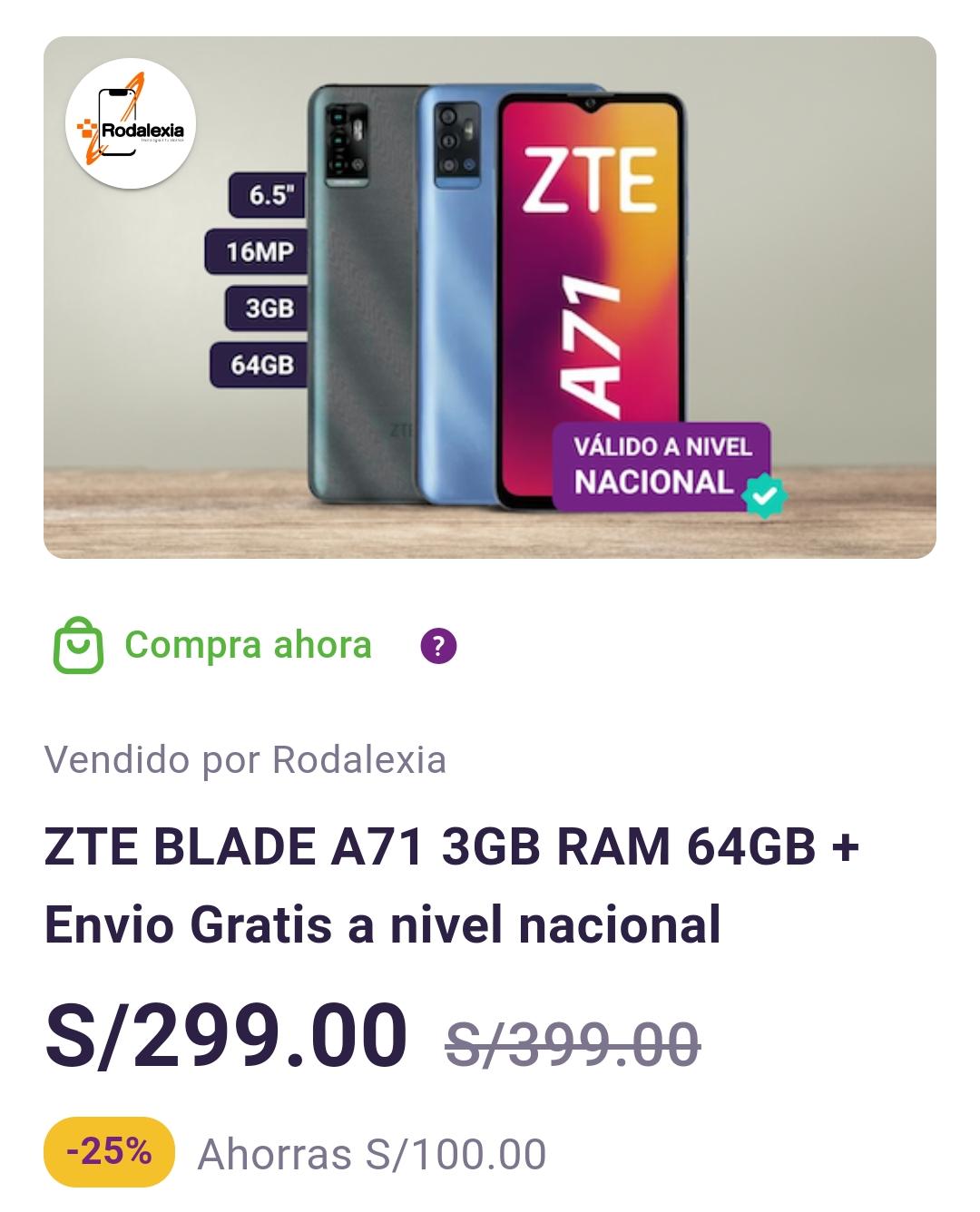Open the ZTE Blade A71 product image
The height and width of the screenshot is (1212, 980).
tap(490, 298)
